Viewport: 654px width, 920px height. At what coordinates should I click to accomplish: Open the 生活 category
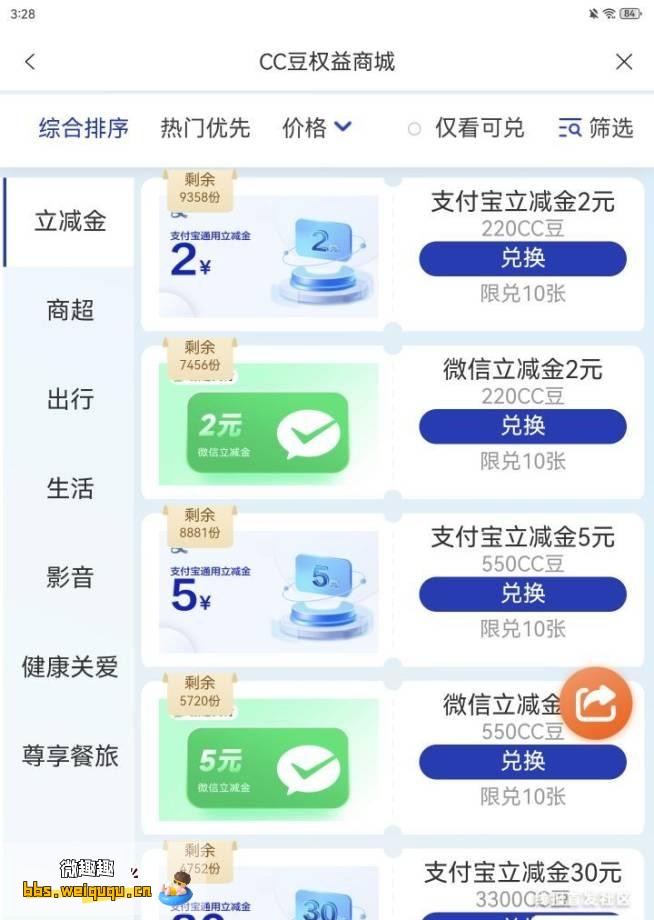[x=70, y=488]
